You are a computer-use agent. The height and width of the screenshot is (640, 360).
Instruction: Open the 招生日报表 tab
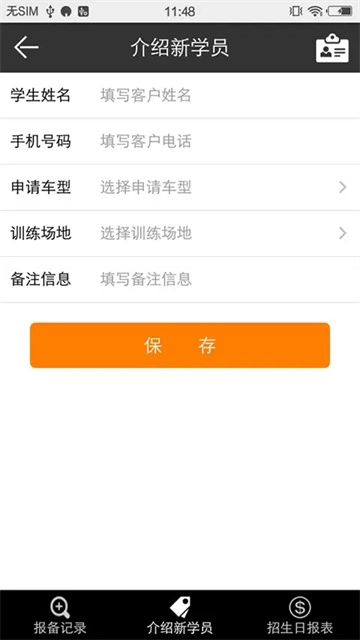click(300, 615)
